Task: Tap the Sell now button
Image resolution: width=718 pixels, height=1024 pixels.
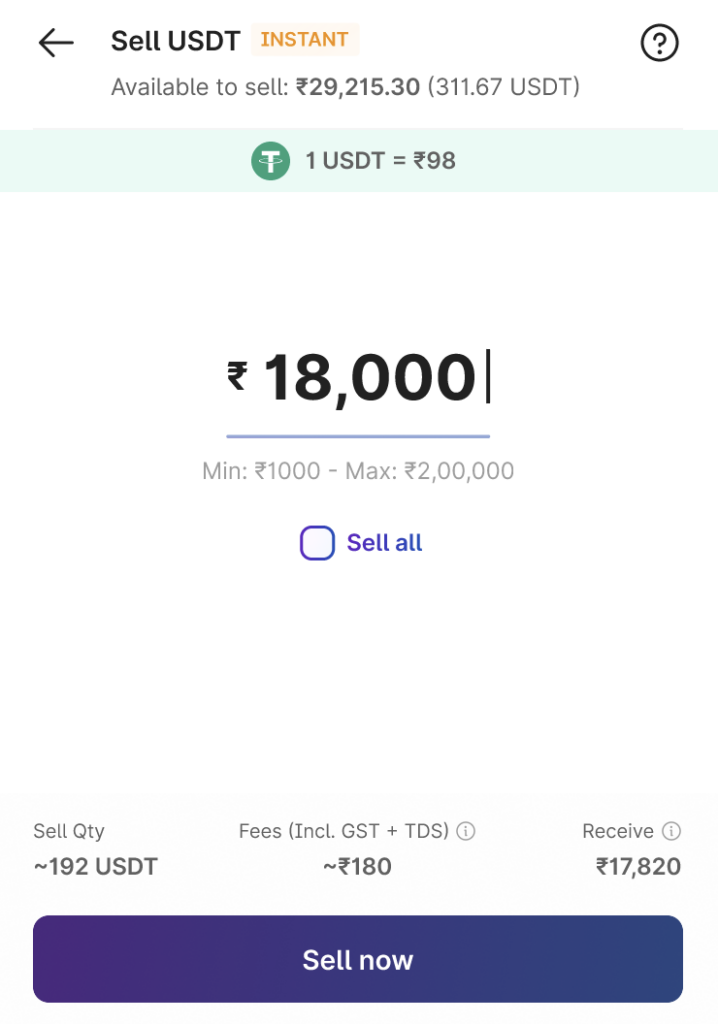Action: tap(358, 959)
